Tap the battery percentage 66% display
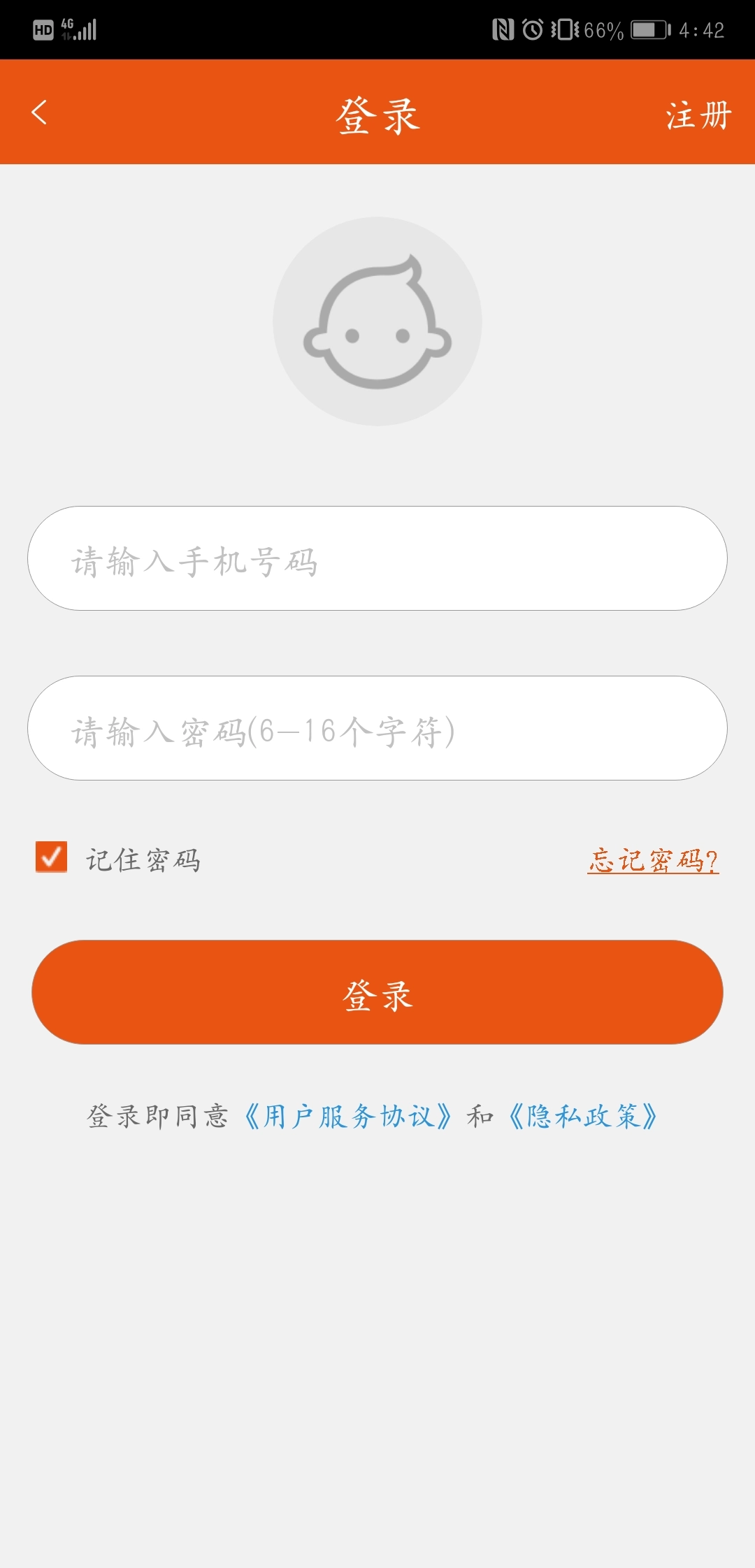 coord(603,28)
